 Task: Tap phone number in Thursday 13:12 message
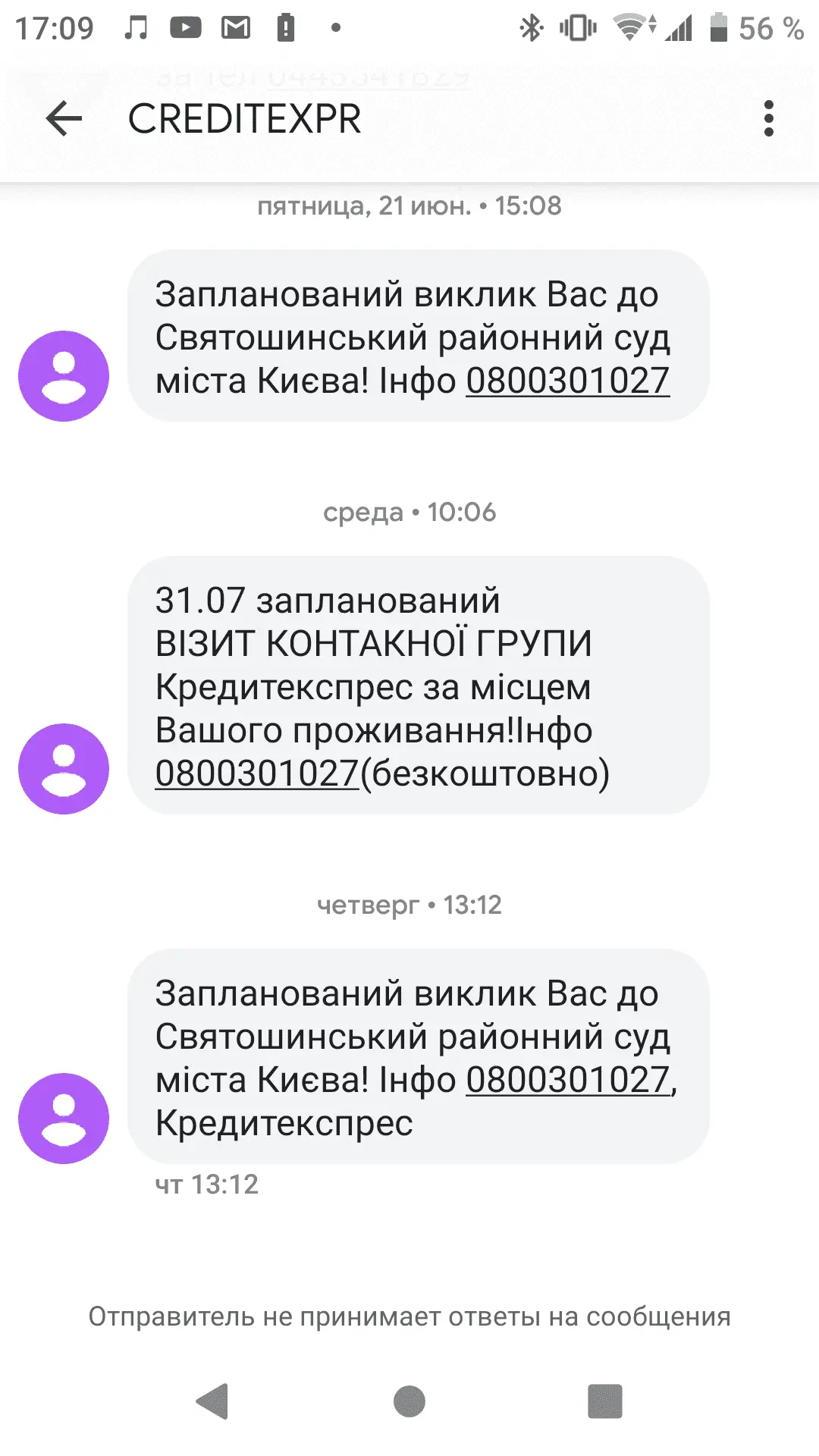tap(567, 1080)
